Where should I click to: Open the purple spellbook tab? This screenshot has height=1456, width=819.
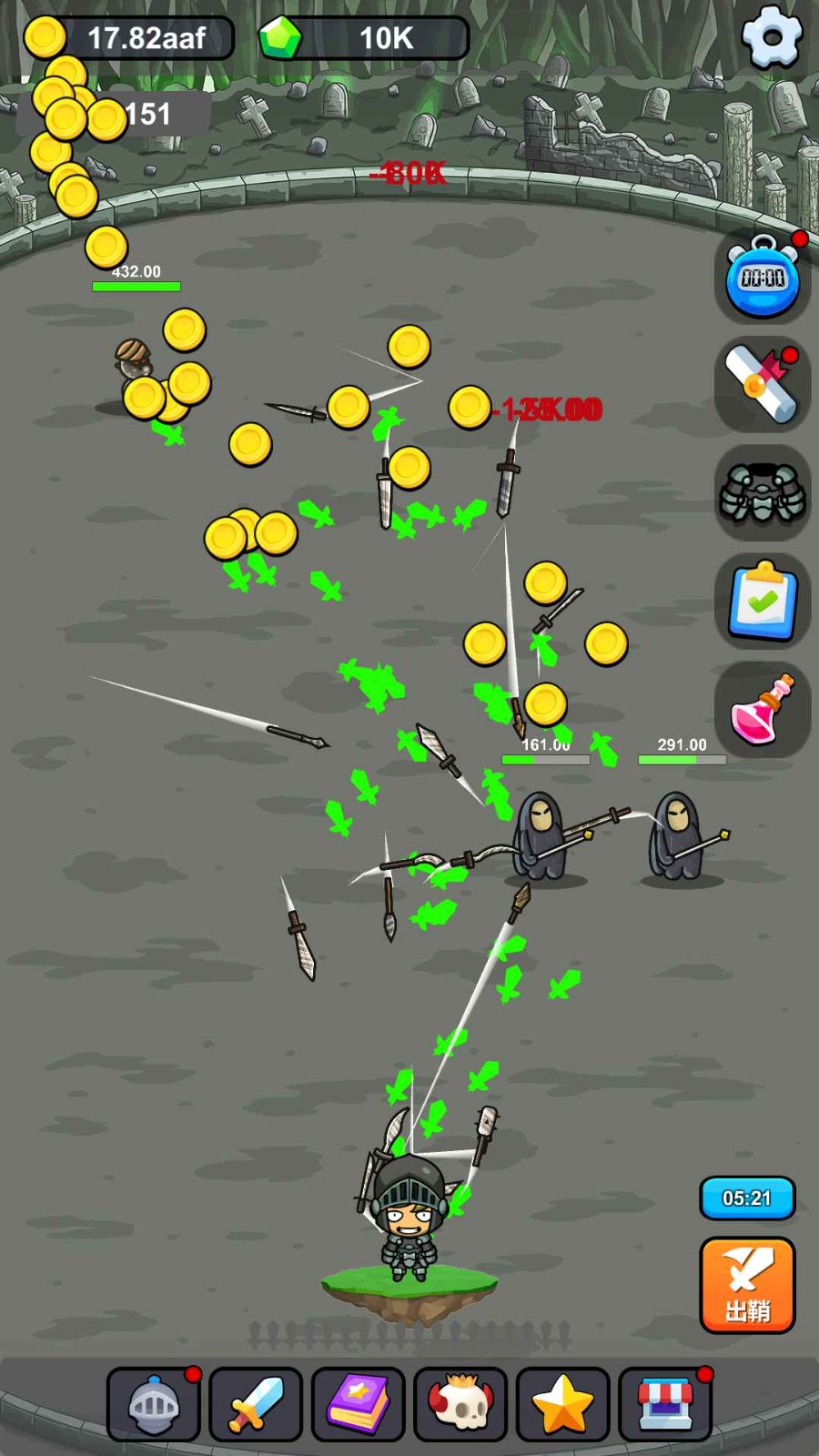[x=359, y=1404]
